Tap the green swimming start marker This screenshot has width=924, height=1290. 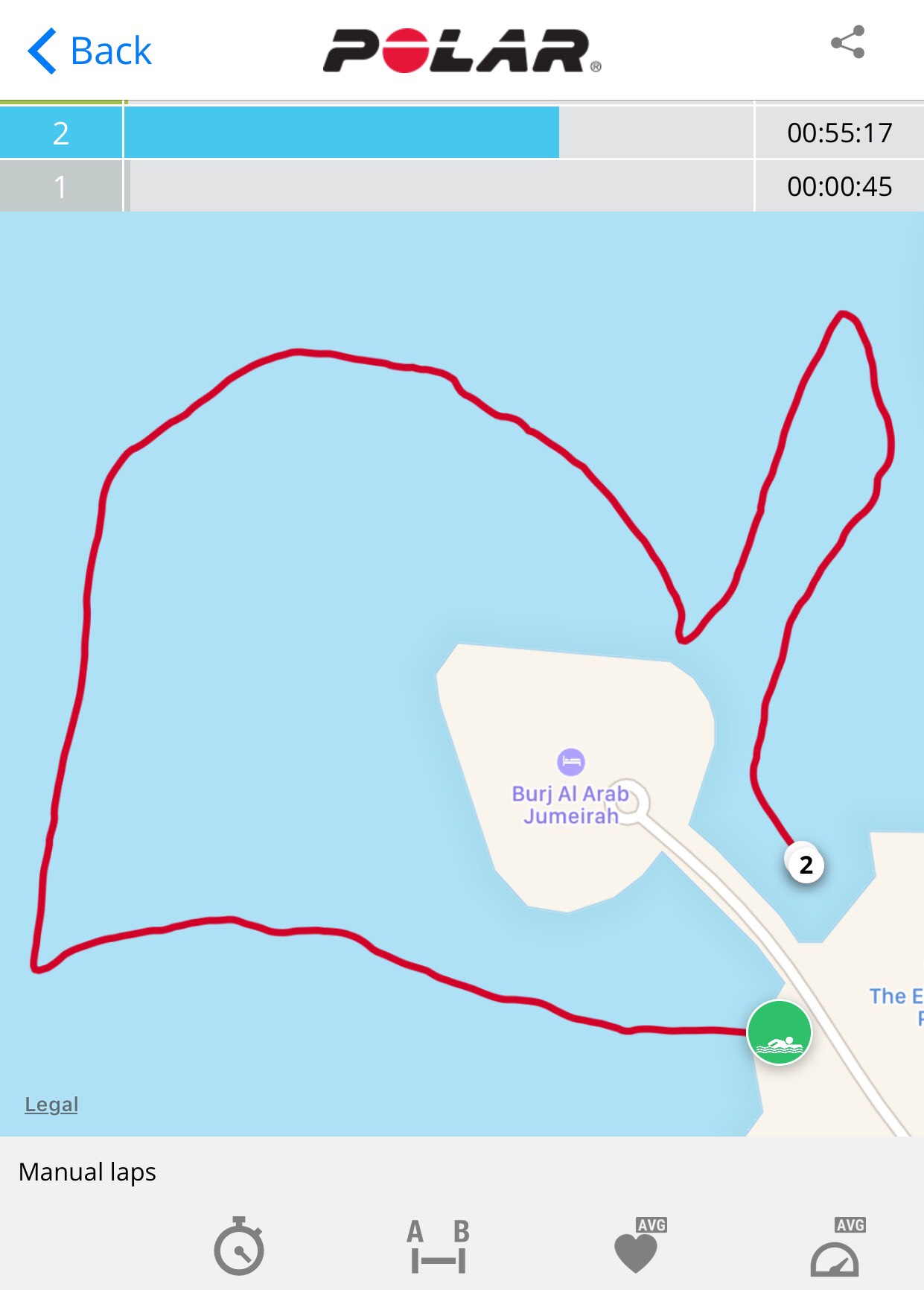[779, 1032]
